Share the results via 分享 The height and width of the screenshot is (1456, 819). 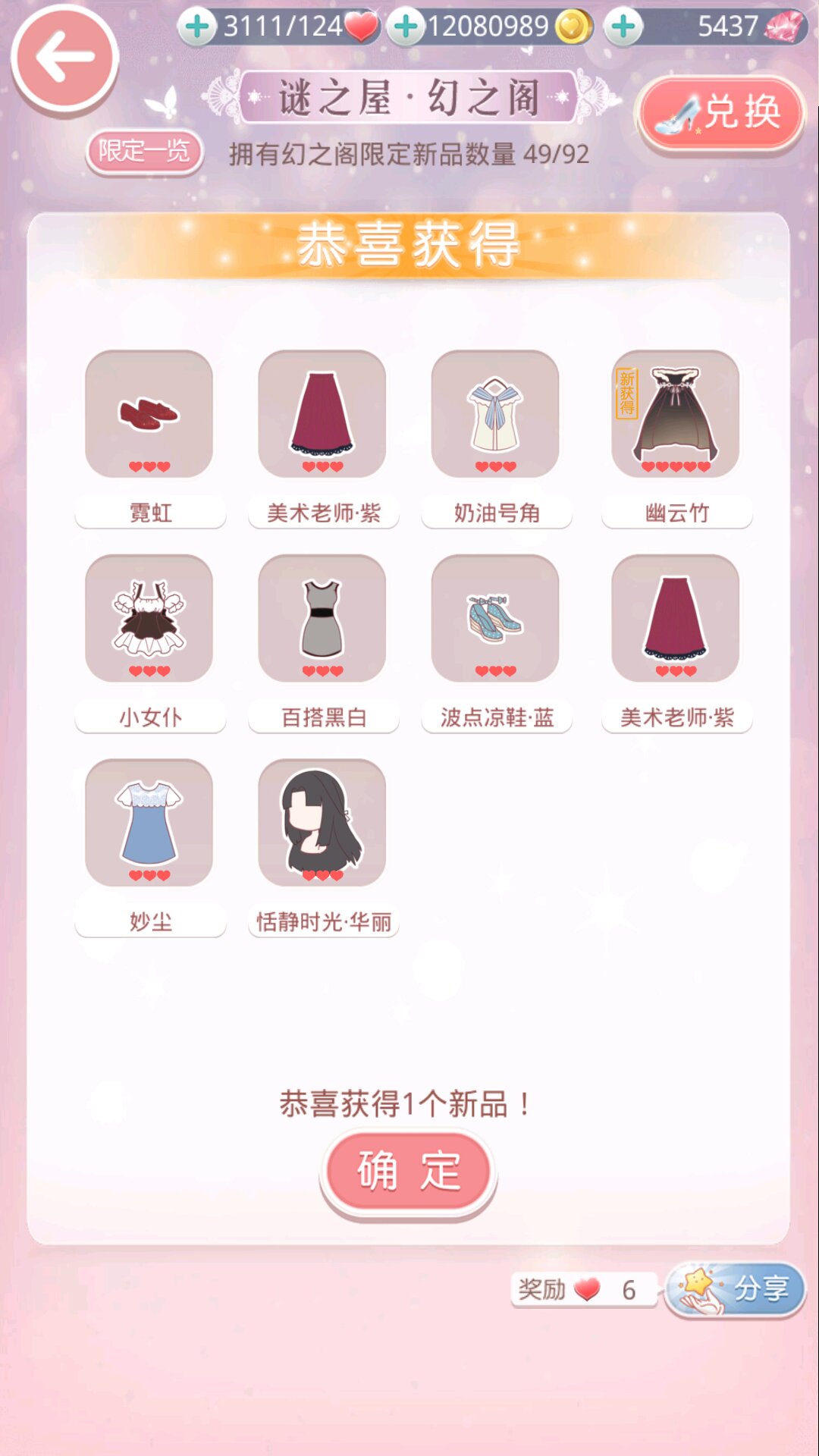coord(735,1288)
